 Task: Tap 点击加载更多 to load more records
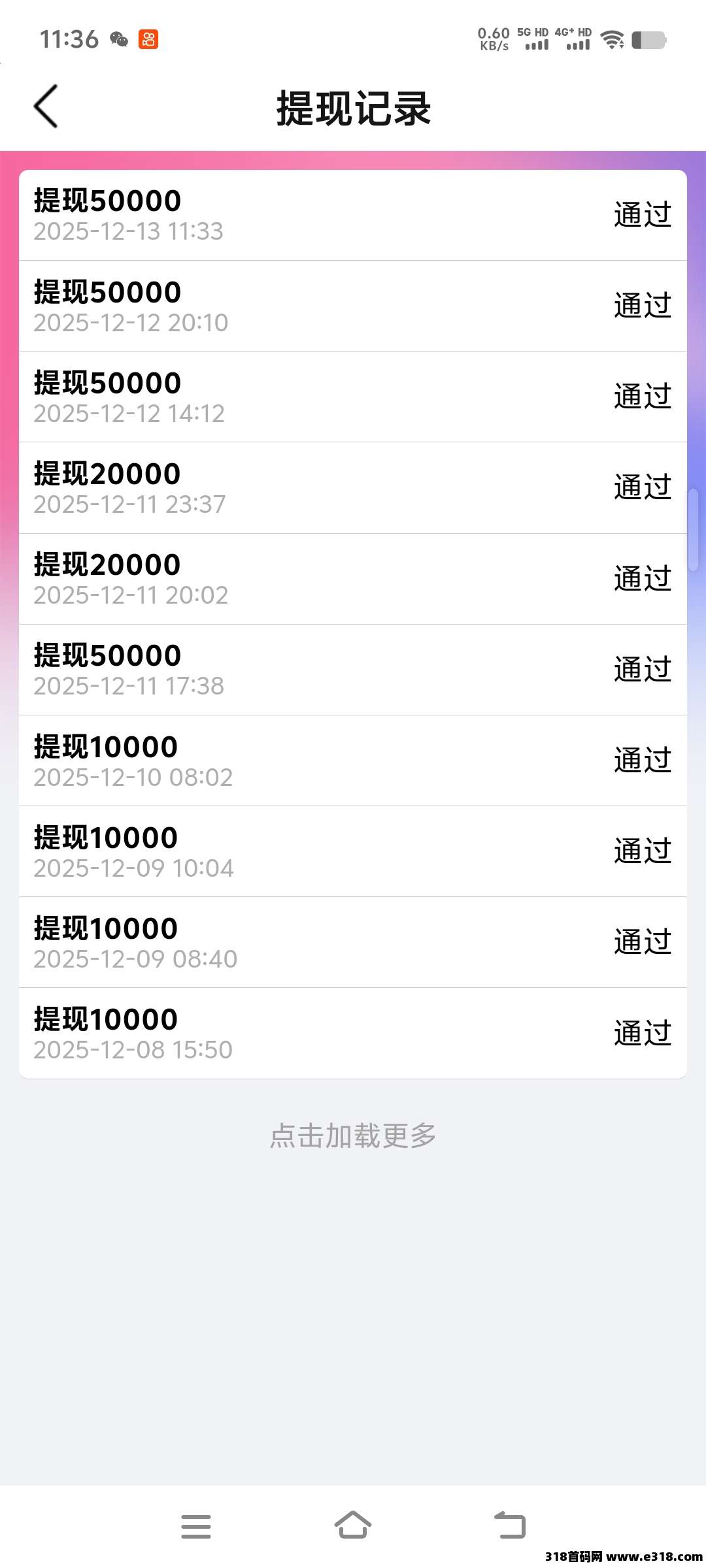coord(353,1135)
